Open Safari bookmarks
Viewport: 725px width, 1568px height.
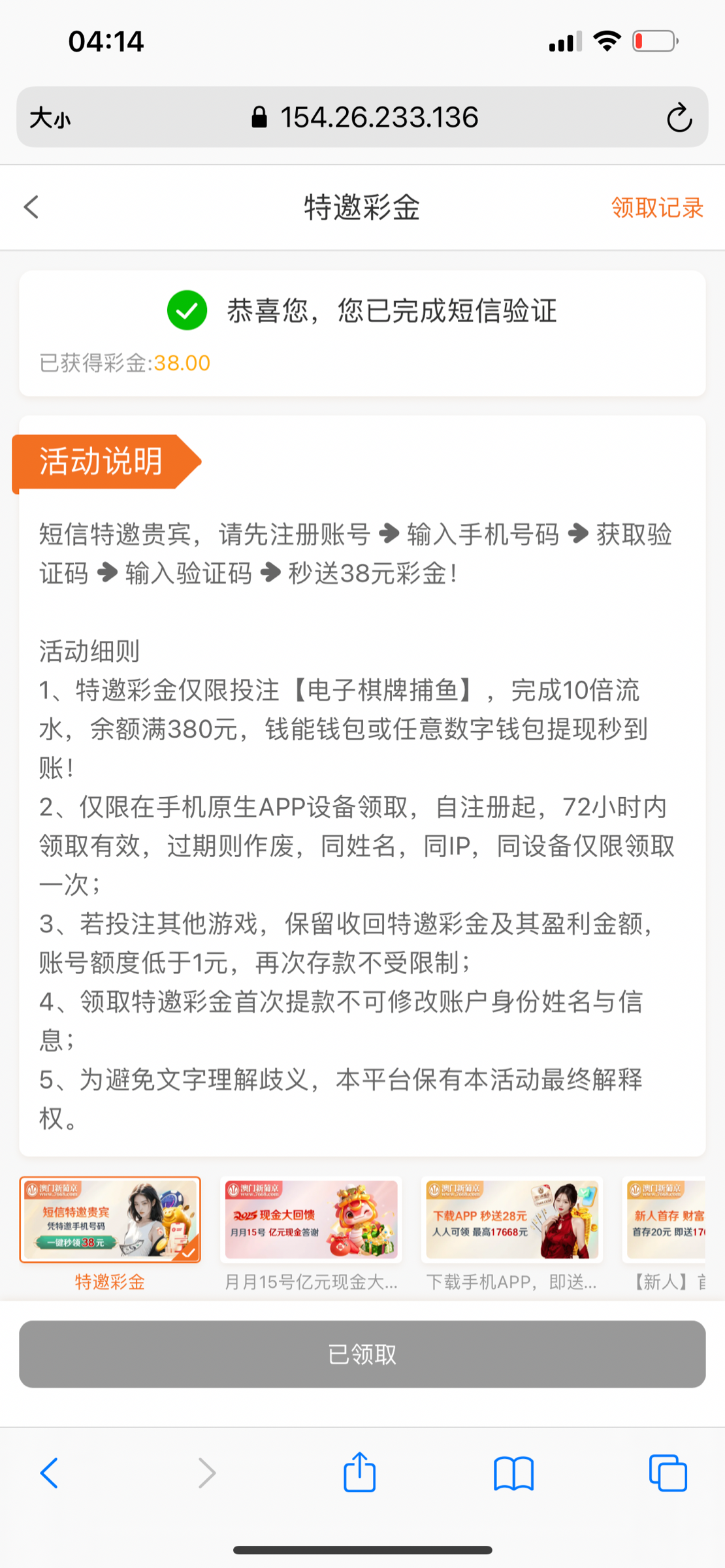513,1473
